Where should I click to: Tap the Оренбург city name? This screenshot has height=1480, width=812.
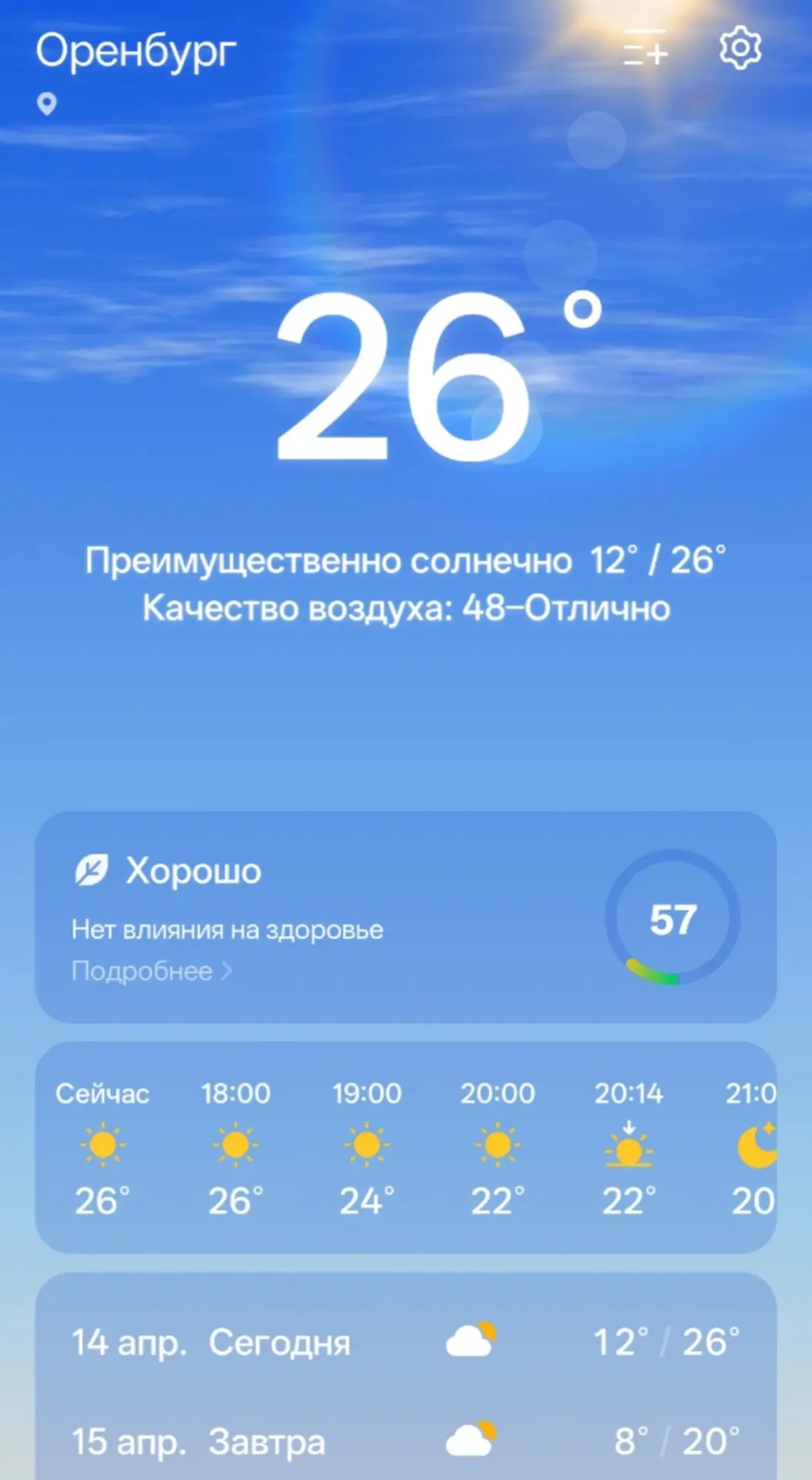[136, 52]
